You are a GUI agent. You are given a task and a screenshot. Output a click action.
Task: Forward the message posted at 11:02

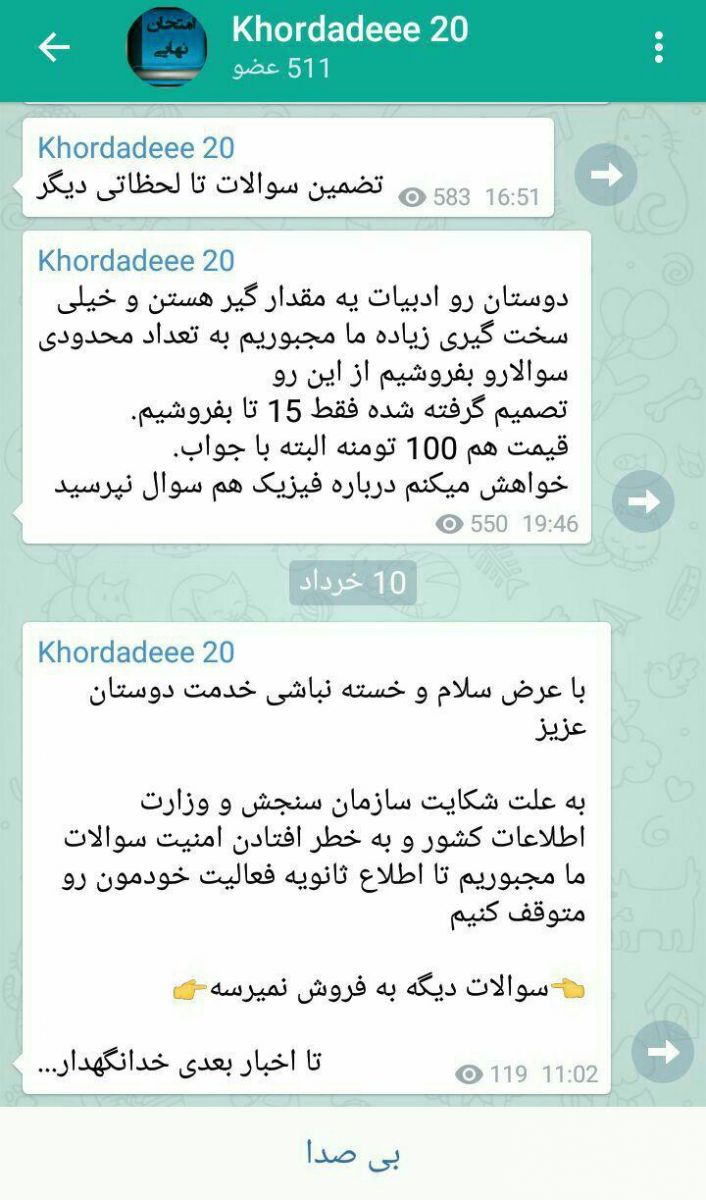point(663,1051)
